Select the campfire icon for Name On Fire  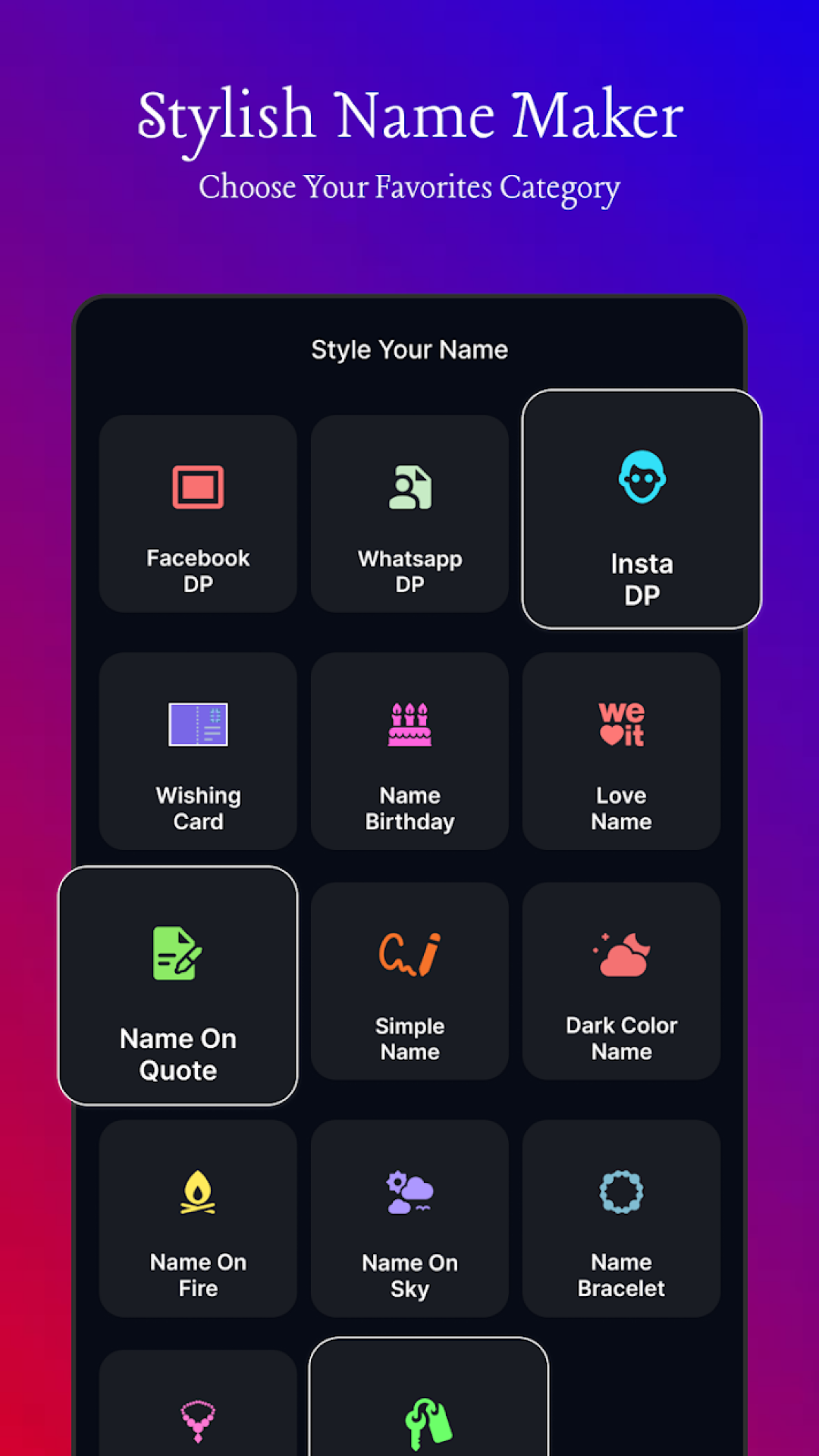point(197,1191)
